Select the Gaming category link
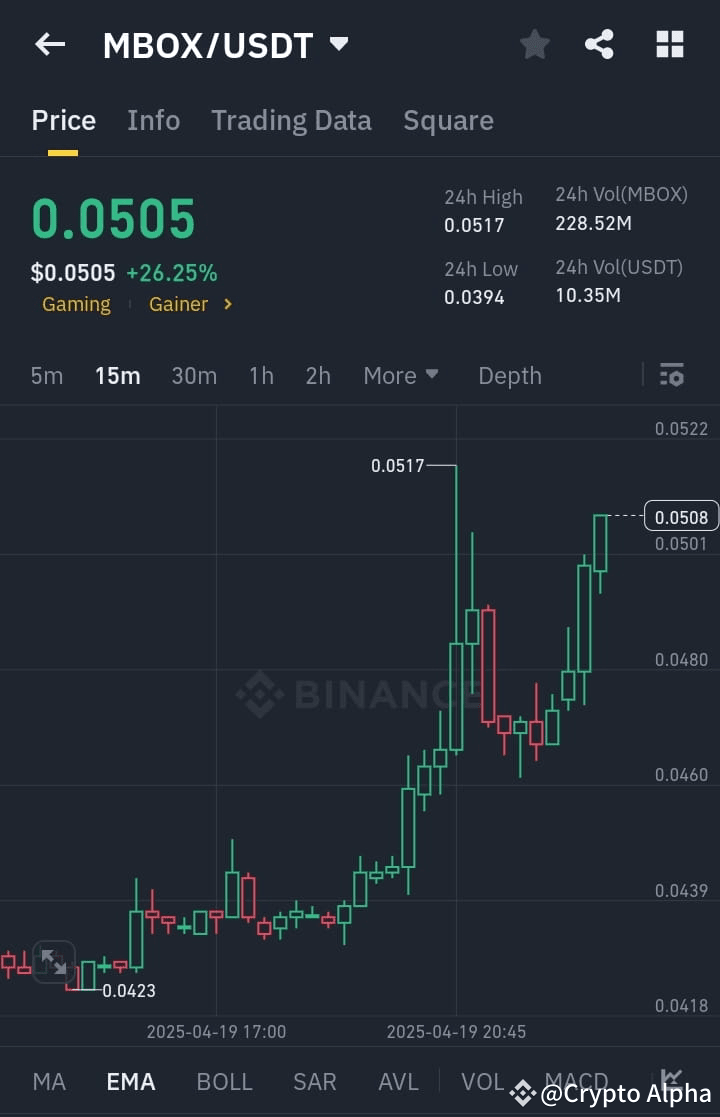 coord(76,304)
